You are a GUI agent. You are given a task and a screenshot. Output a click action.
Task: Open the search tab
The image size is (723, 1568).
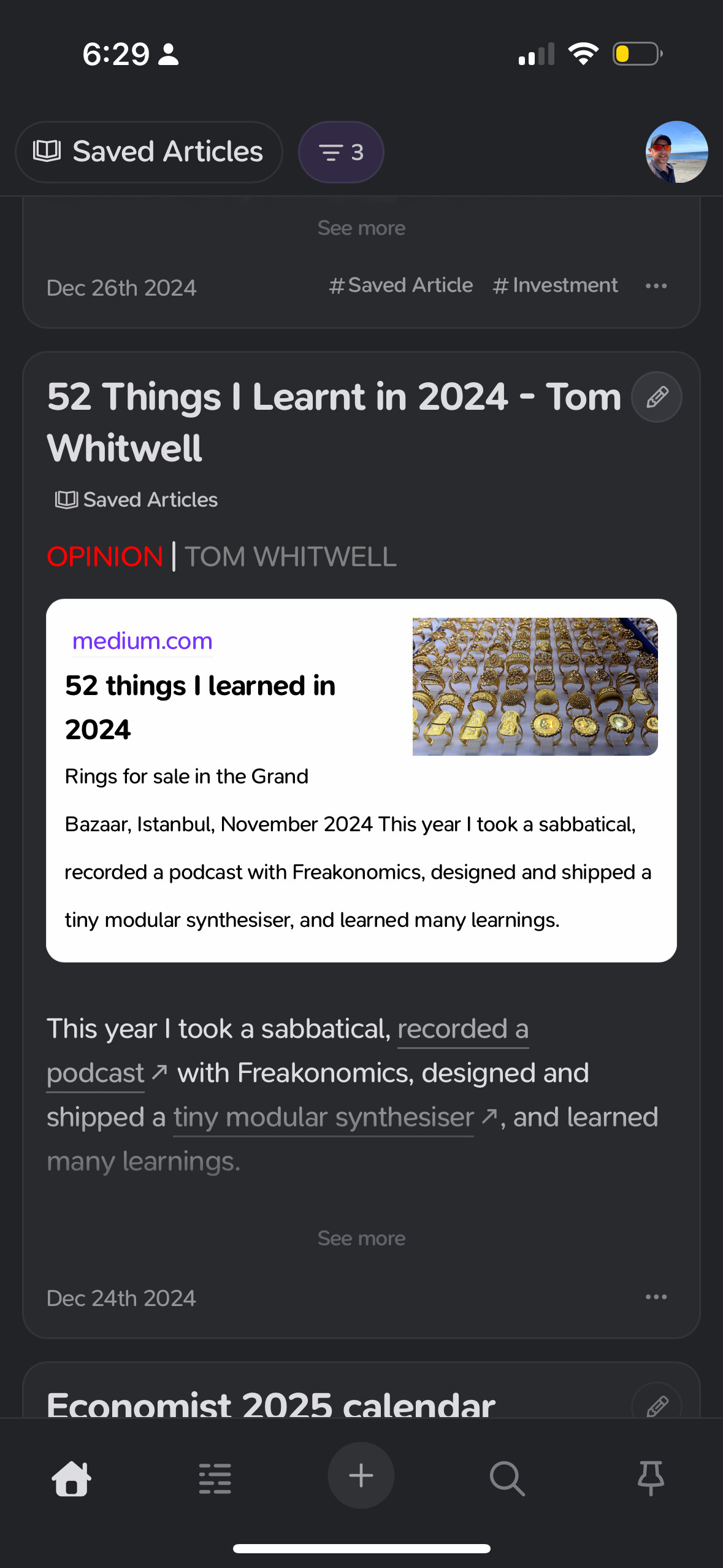(507, 1478)
